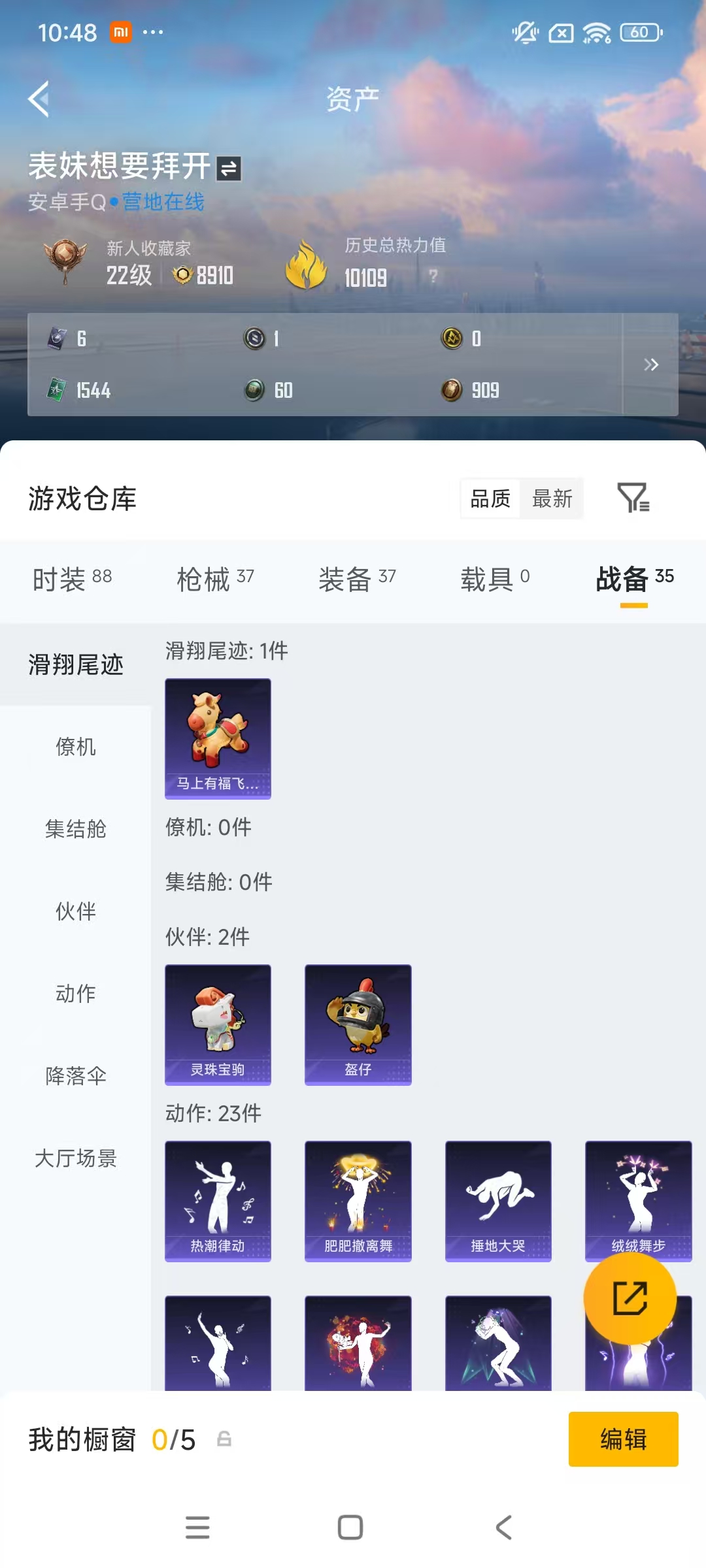This screenshot has height=1568, width=706.
Task: Click the back arrow at top left
Action: click(x=39, y=99)
